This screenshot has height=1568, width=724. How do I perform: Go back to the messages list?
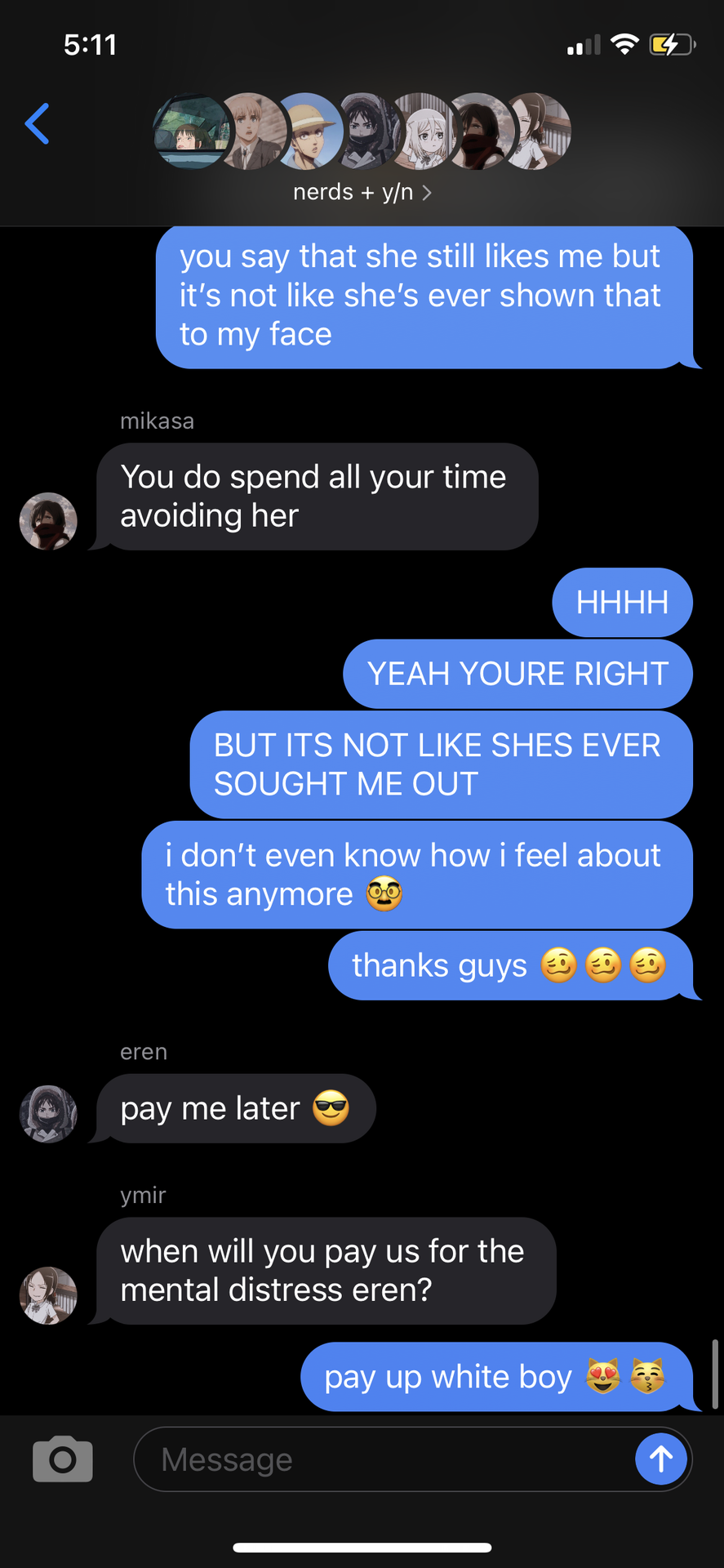tap(38, 124)
